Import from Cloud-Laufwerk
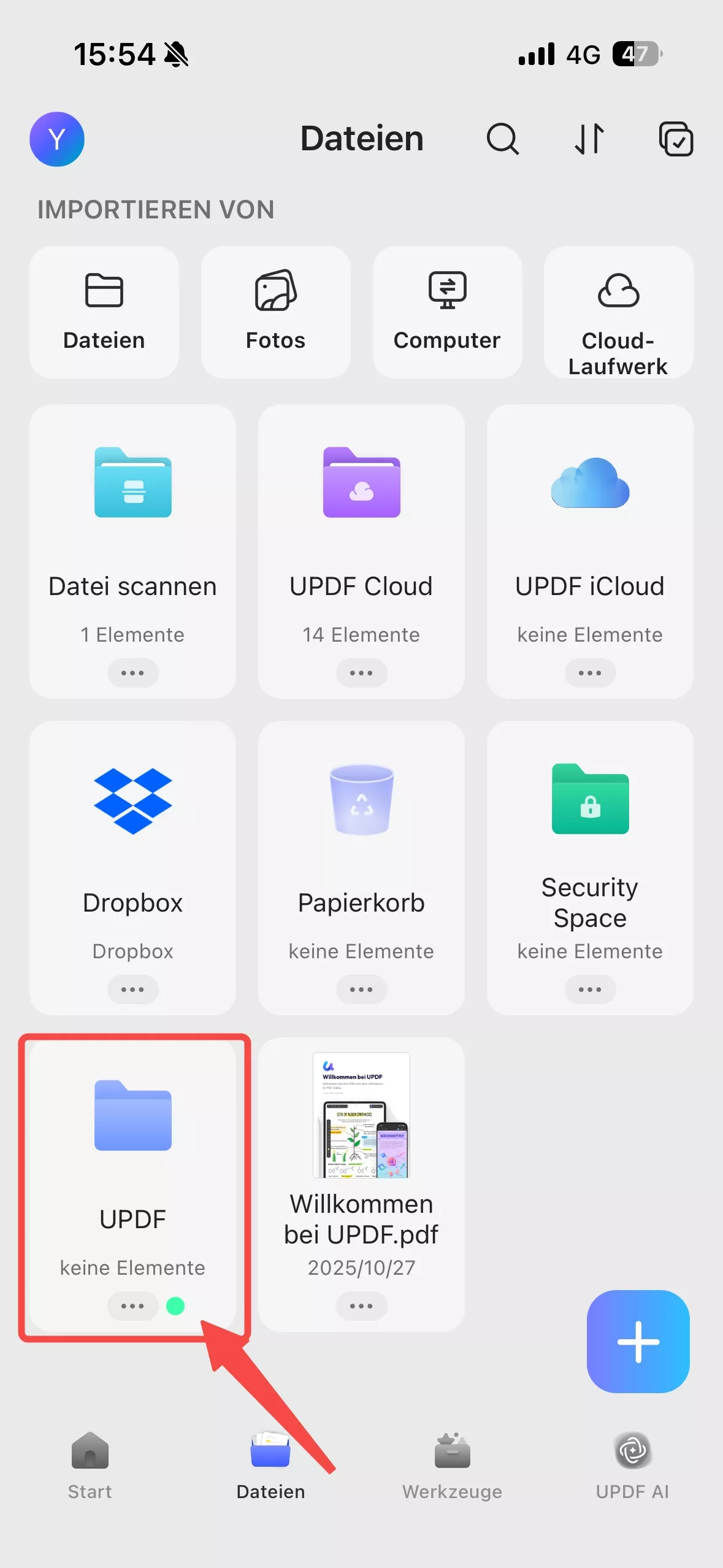 tap(618, 312)
